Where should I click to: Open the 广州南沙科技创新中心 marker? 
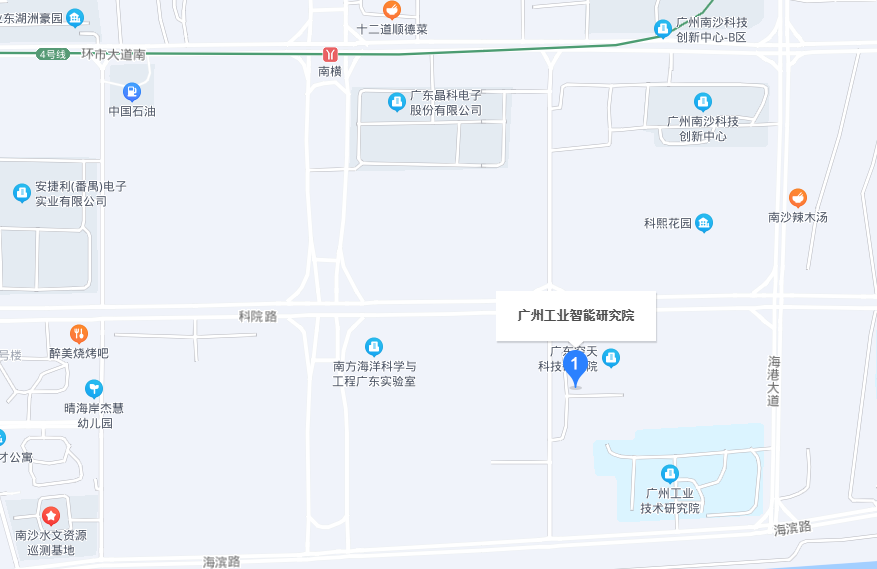click(x=703, y=102)
